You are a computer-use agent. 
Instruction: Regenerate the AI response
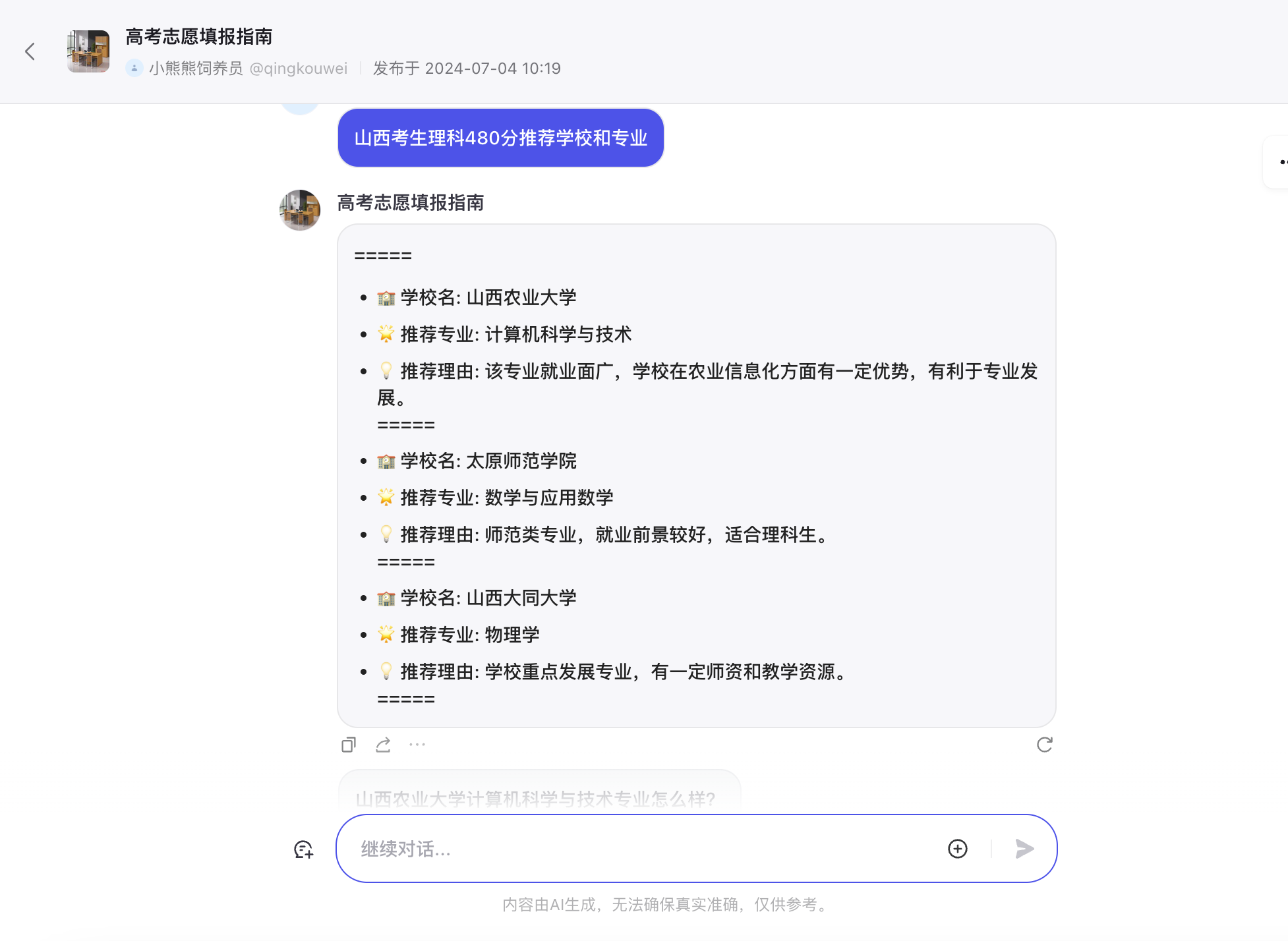tap(1044, 745)
